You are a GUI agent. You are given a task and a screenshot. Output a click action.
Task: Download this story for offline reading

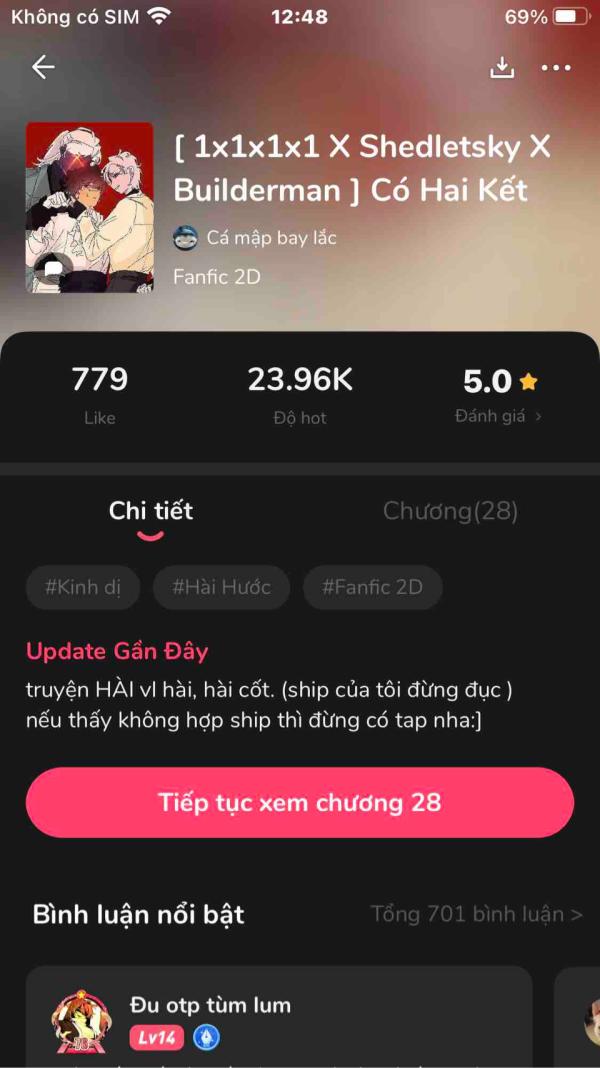(501, 67)
